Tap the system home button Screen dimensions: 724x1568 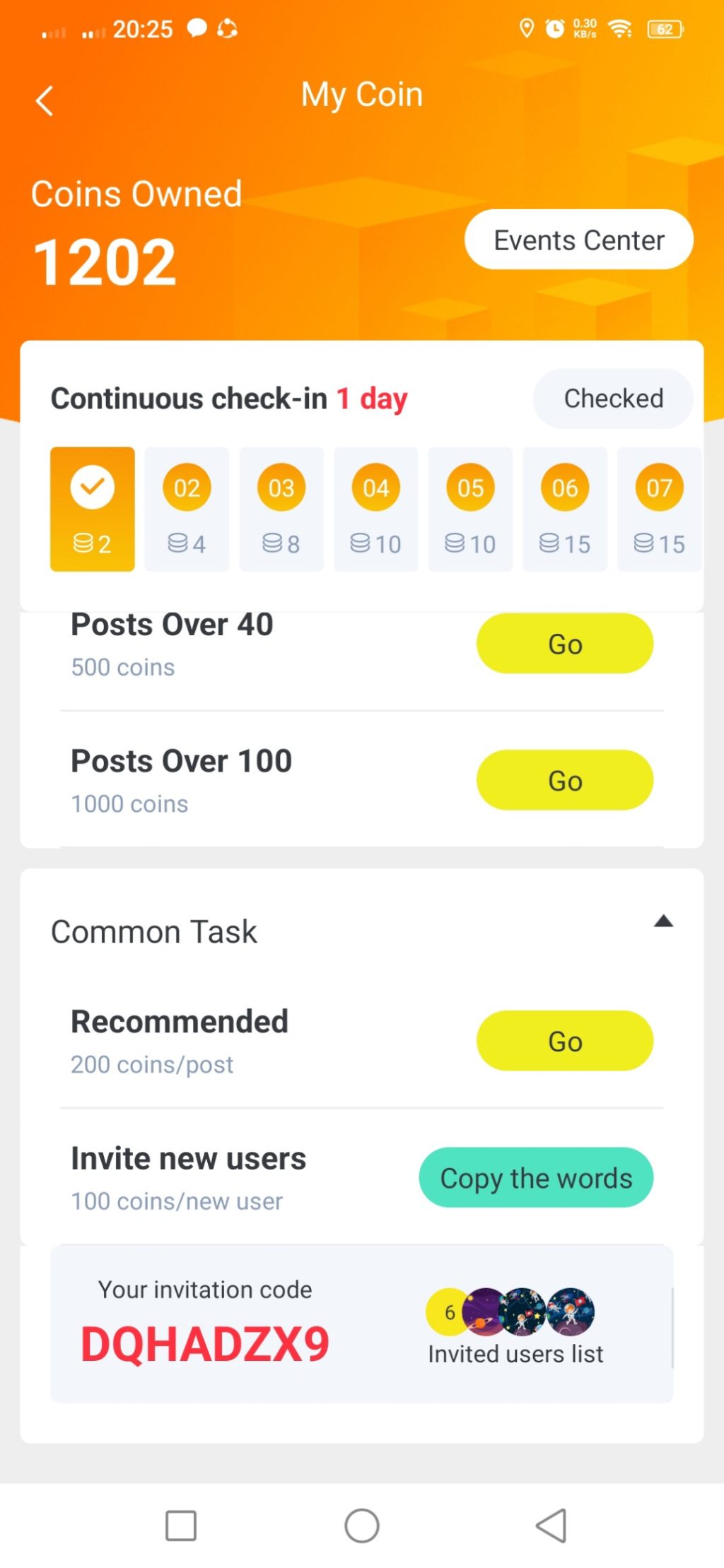(361, 1526)
